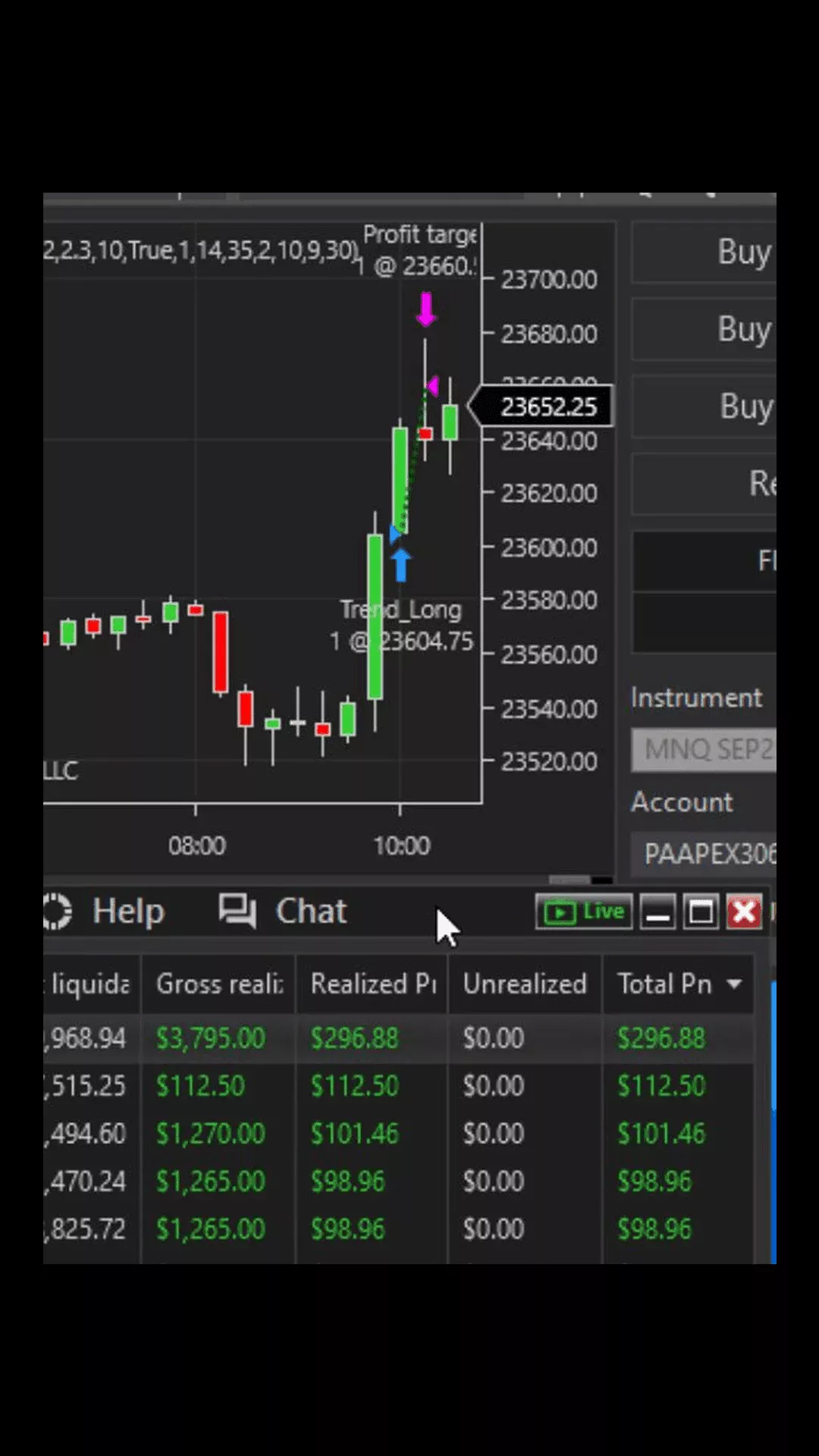Sort by the Realized PnL column header
Image resolution: width=819 pixels, height=1456 pixels.
[372, 984]
